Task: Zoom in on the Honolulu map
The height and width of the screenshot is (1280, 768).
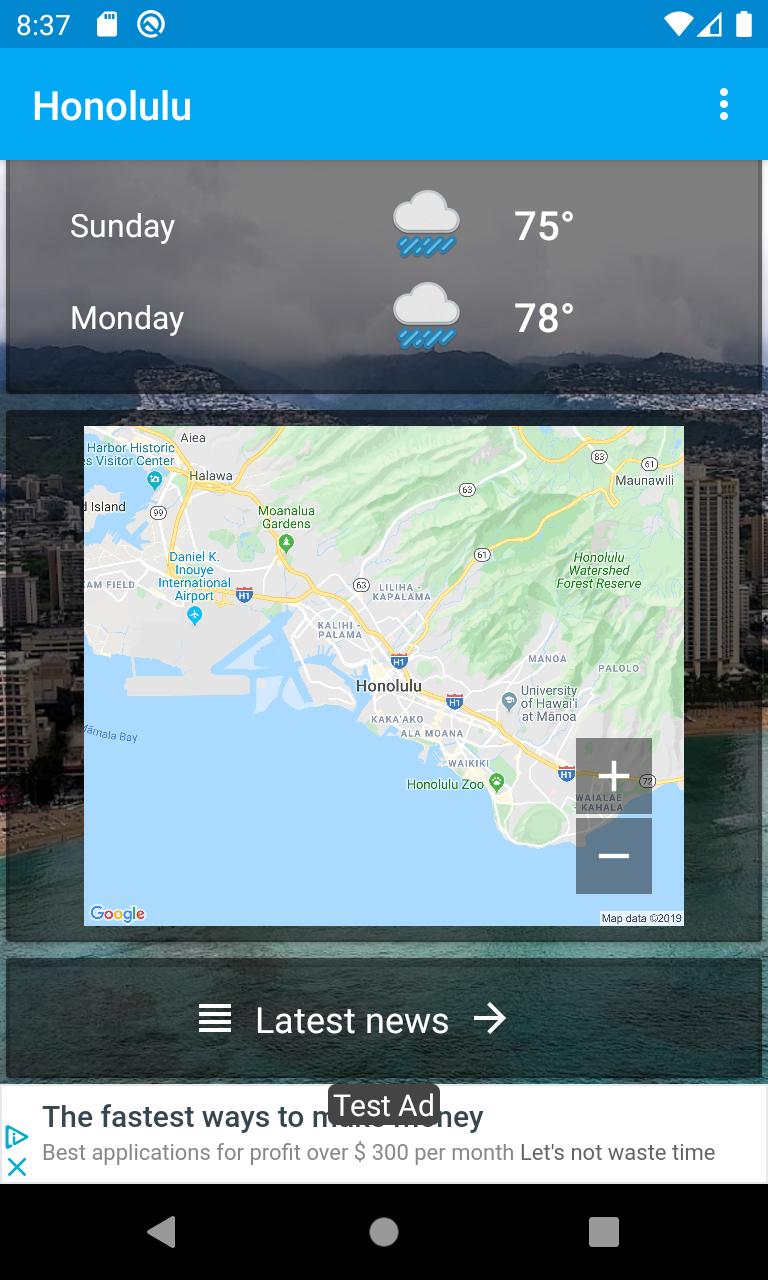Action: pos(613,775)
